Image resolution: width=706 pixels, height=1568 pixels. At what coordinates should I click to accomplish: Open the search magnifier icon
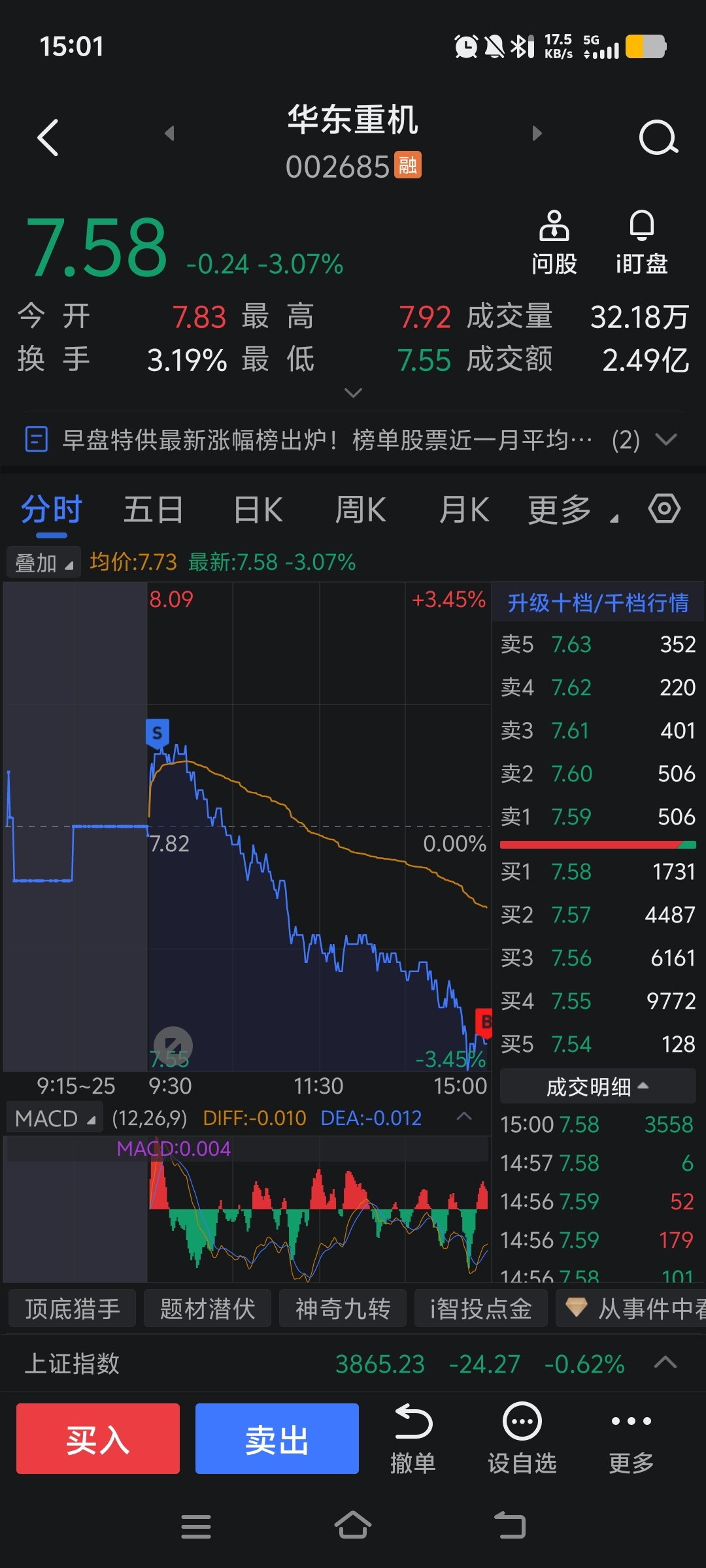click(x=658, y=138)
